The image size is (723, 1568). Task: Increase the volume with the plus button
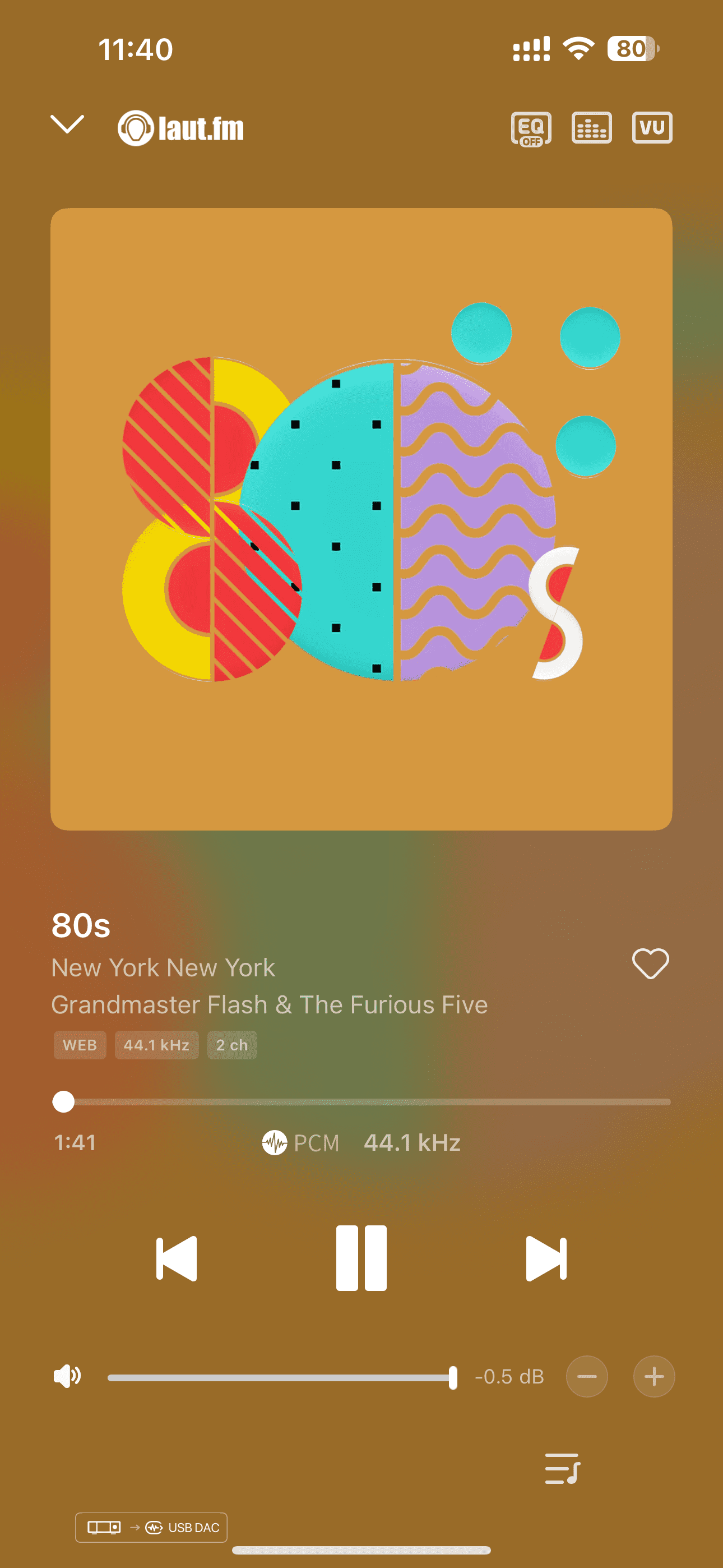tap(654, 1376)
